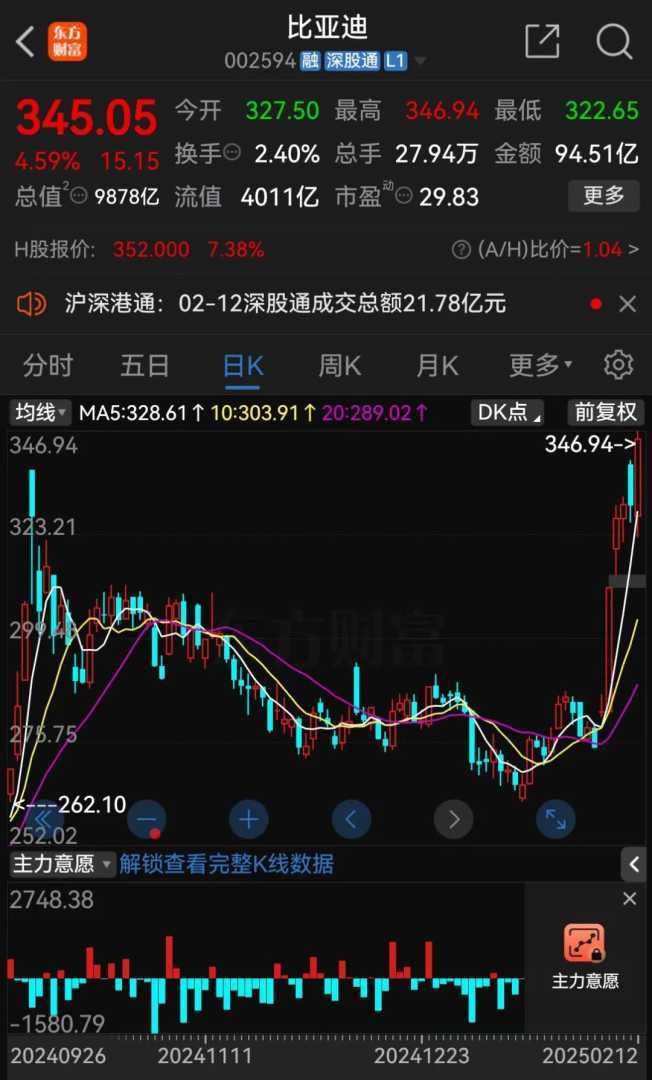The width and height of the screenshot is (652, 1080).
Task: Change the 前复权 adjustment option
Action: coord(605,412)
